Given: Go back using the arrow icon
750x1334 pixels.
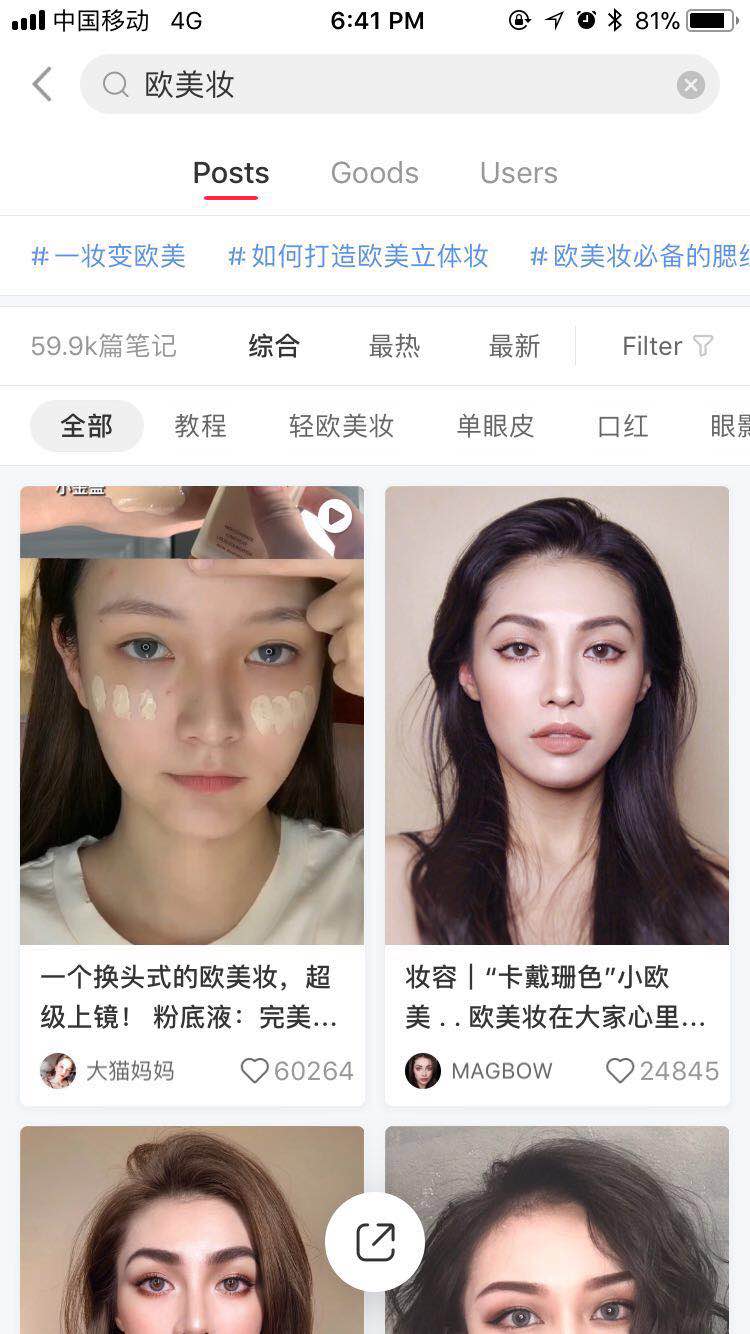Looking at the screenshot, I should pos(42,85).
